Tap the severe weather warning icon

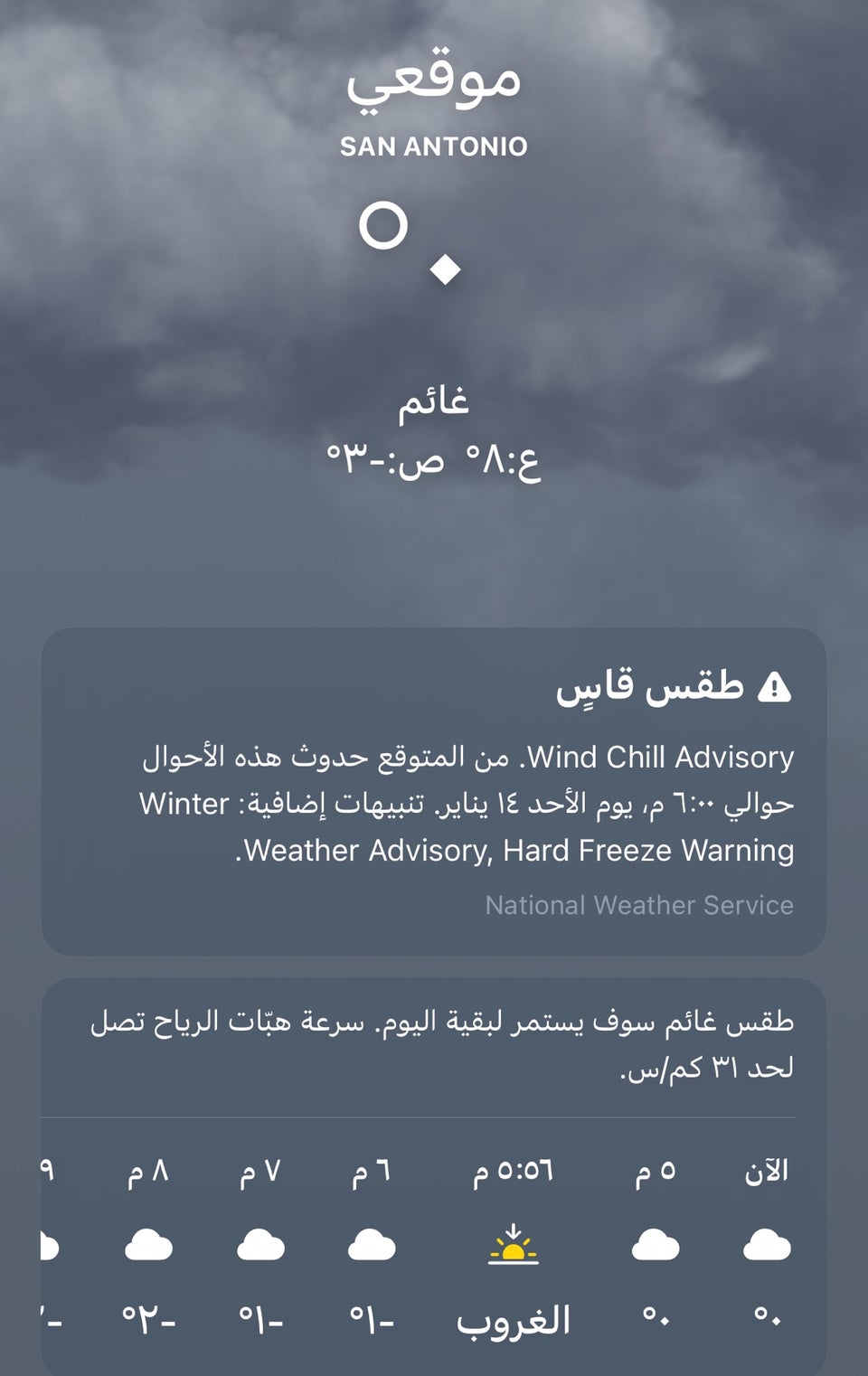pos(776,687)
